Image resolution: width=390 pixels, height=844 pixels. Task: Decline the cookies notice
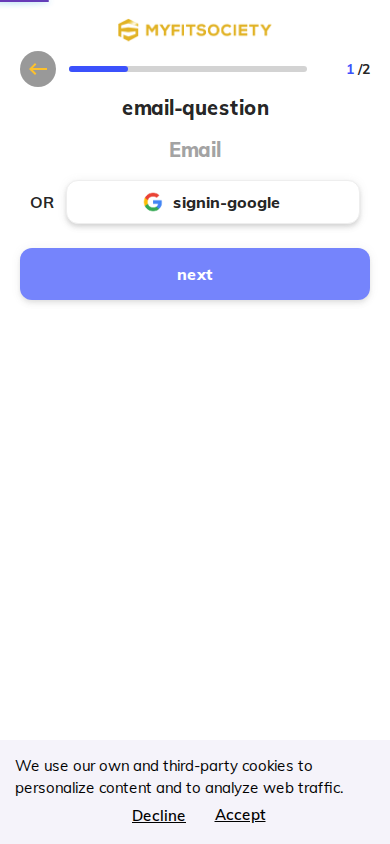click(x=159, y=815)
